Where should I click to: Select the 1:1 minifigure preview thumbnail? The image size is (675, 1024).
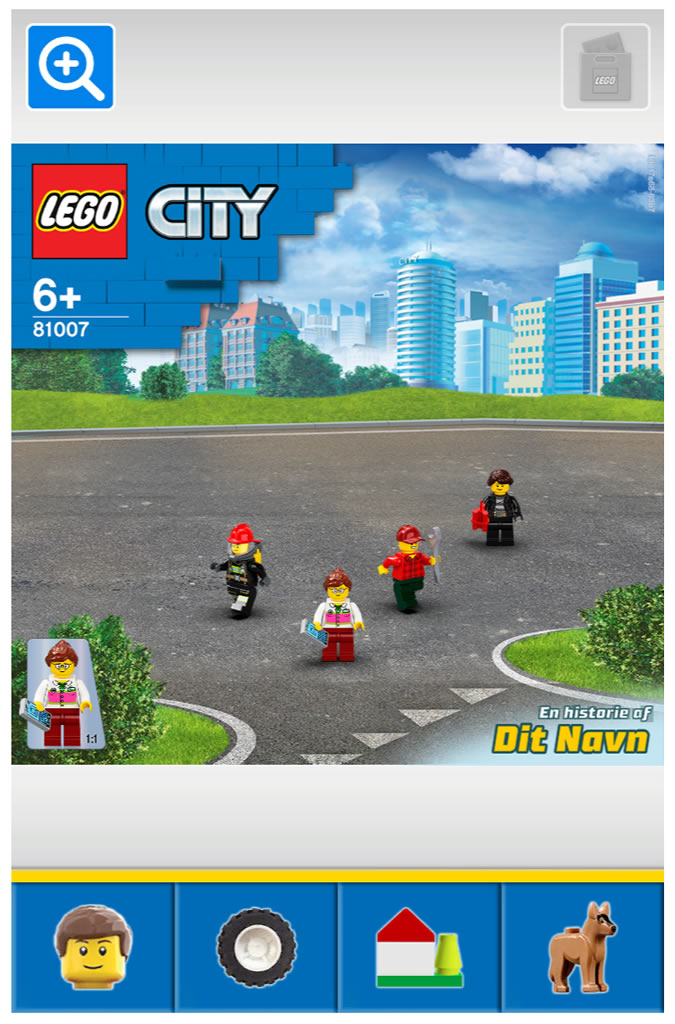64,694
